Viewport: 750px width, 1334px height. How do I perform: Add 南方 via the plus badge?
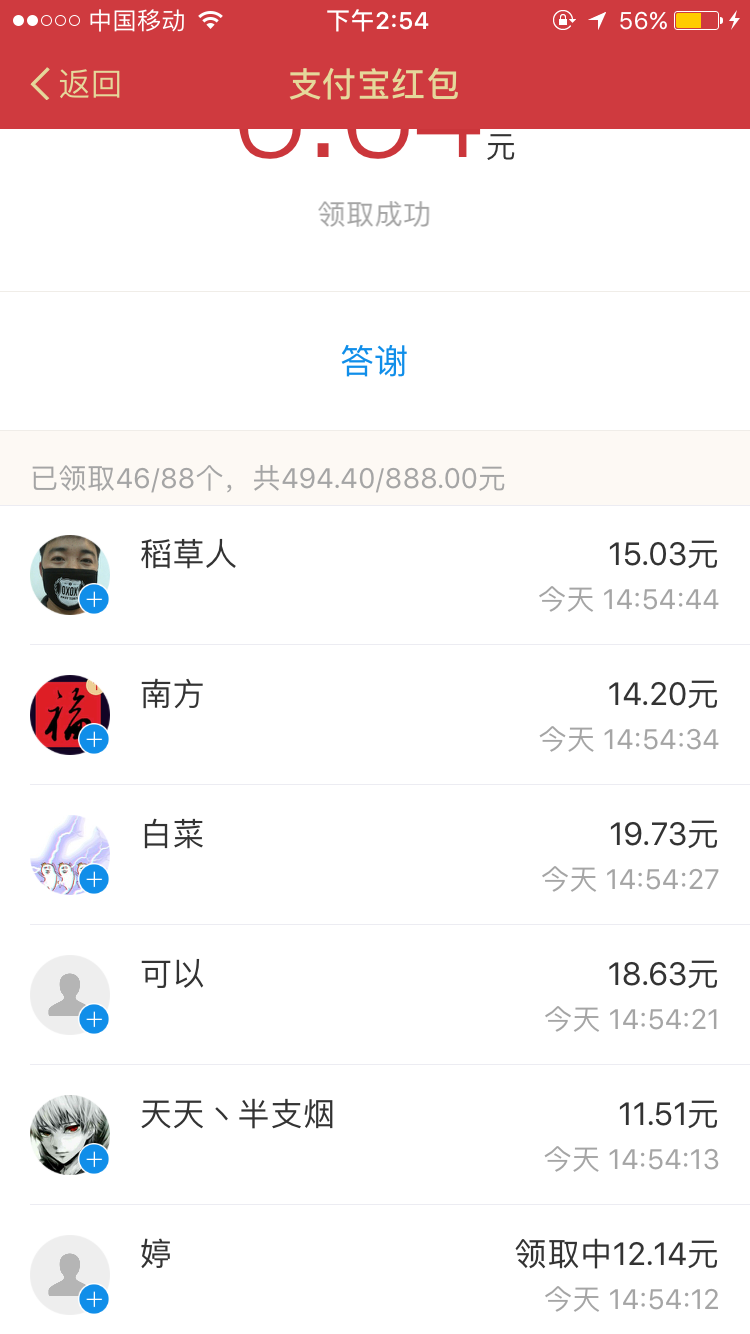tap(94, 740)
